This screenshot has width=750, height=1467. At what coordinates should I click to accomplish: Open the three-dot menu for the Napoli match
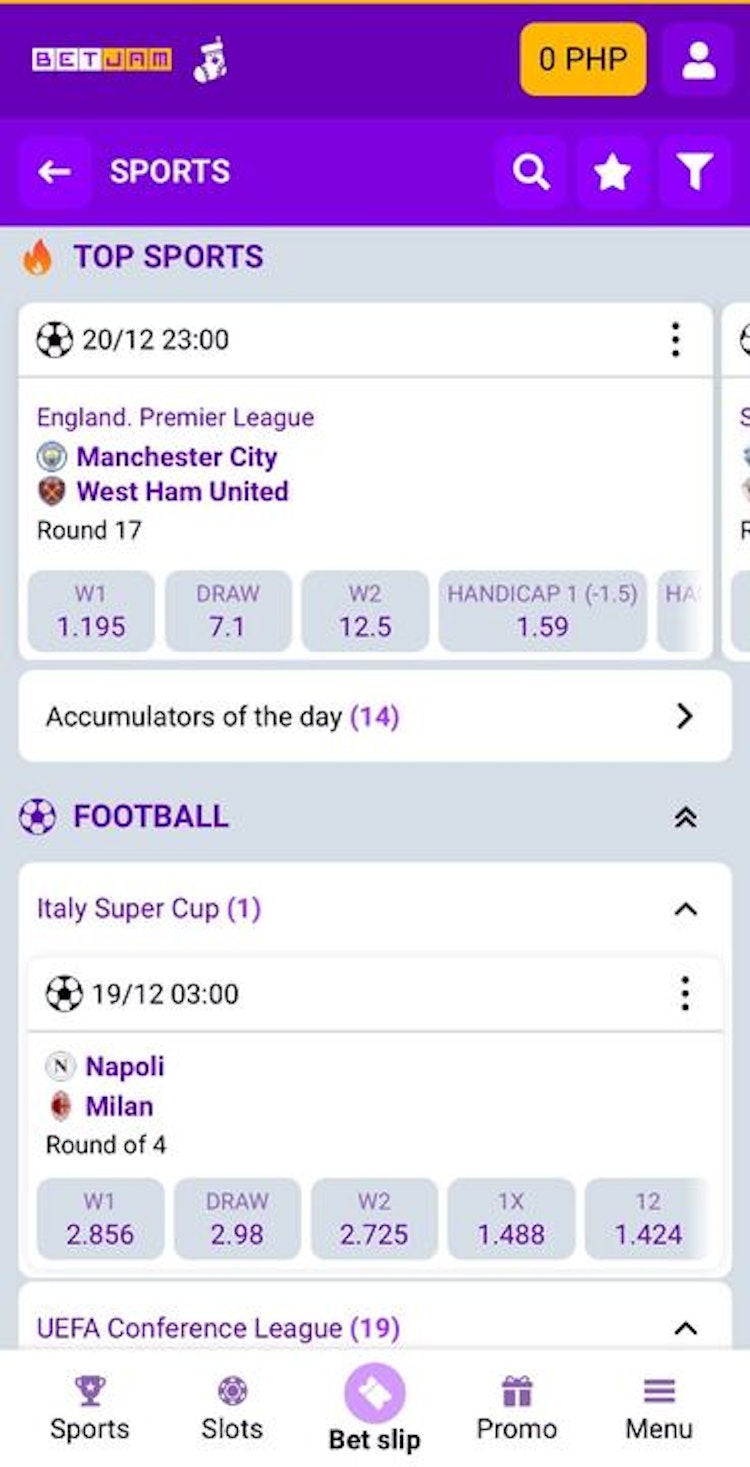click(x=685, y=994)
